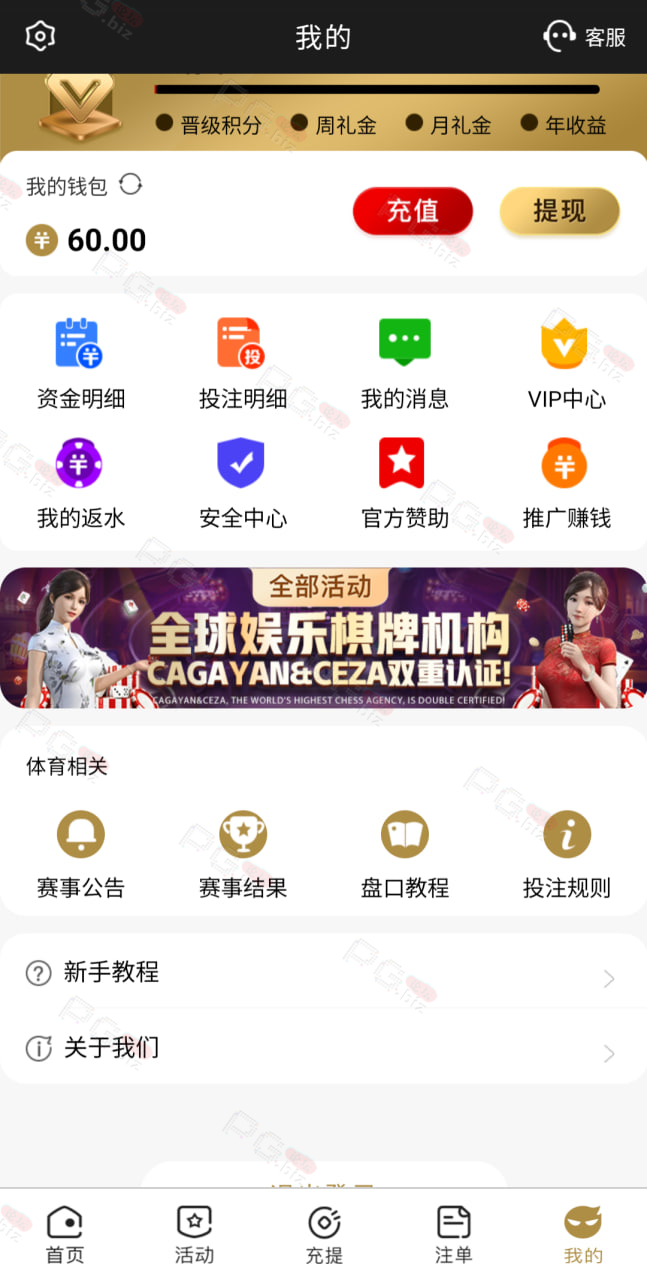Image resolution: width=647 pixels, height=1280 pixels.
Task: Check 赛事结果
Action: tap(243, 854)
